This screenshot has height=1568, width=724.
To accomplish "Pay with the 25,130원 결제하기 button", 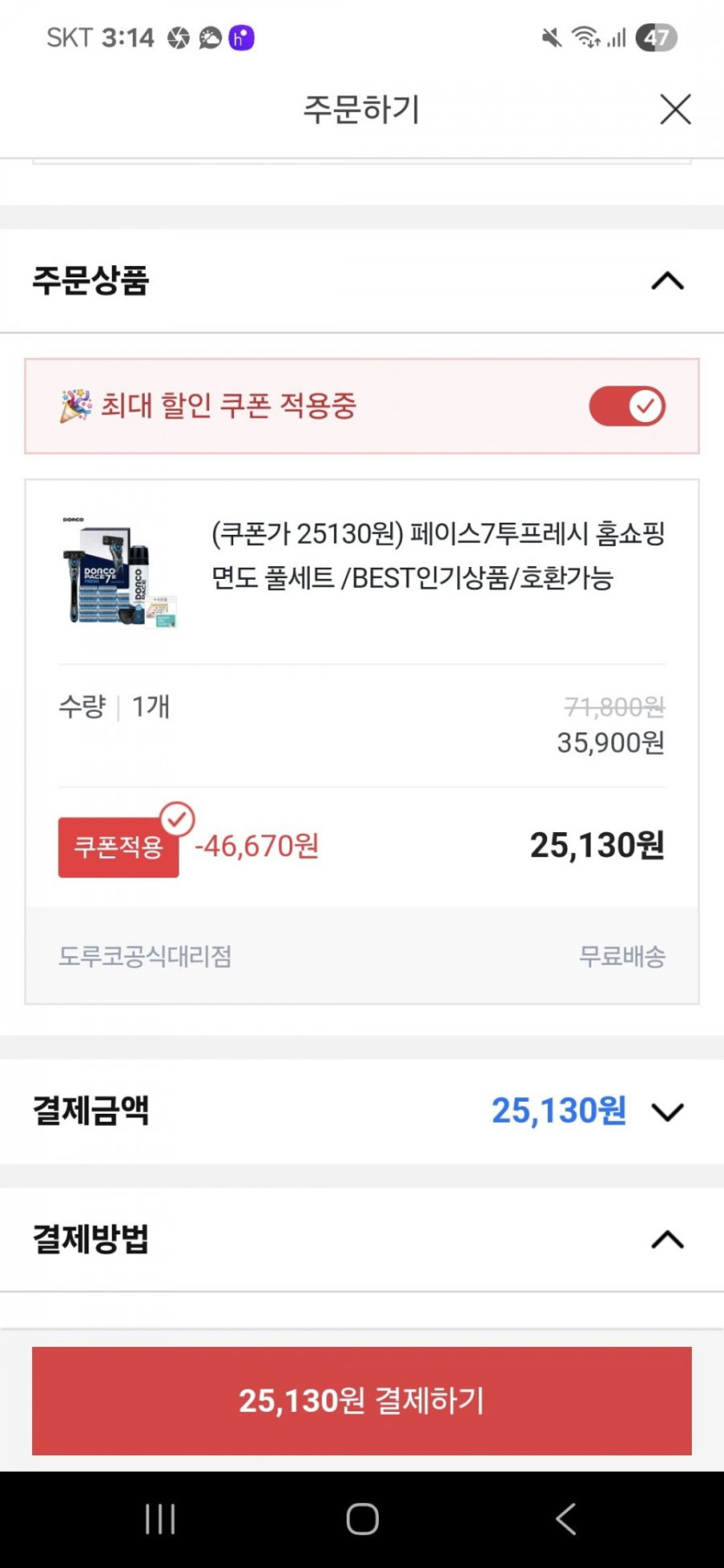I will coord(362,1401).
